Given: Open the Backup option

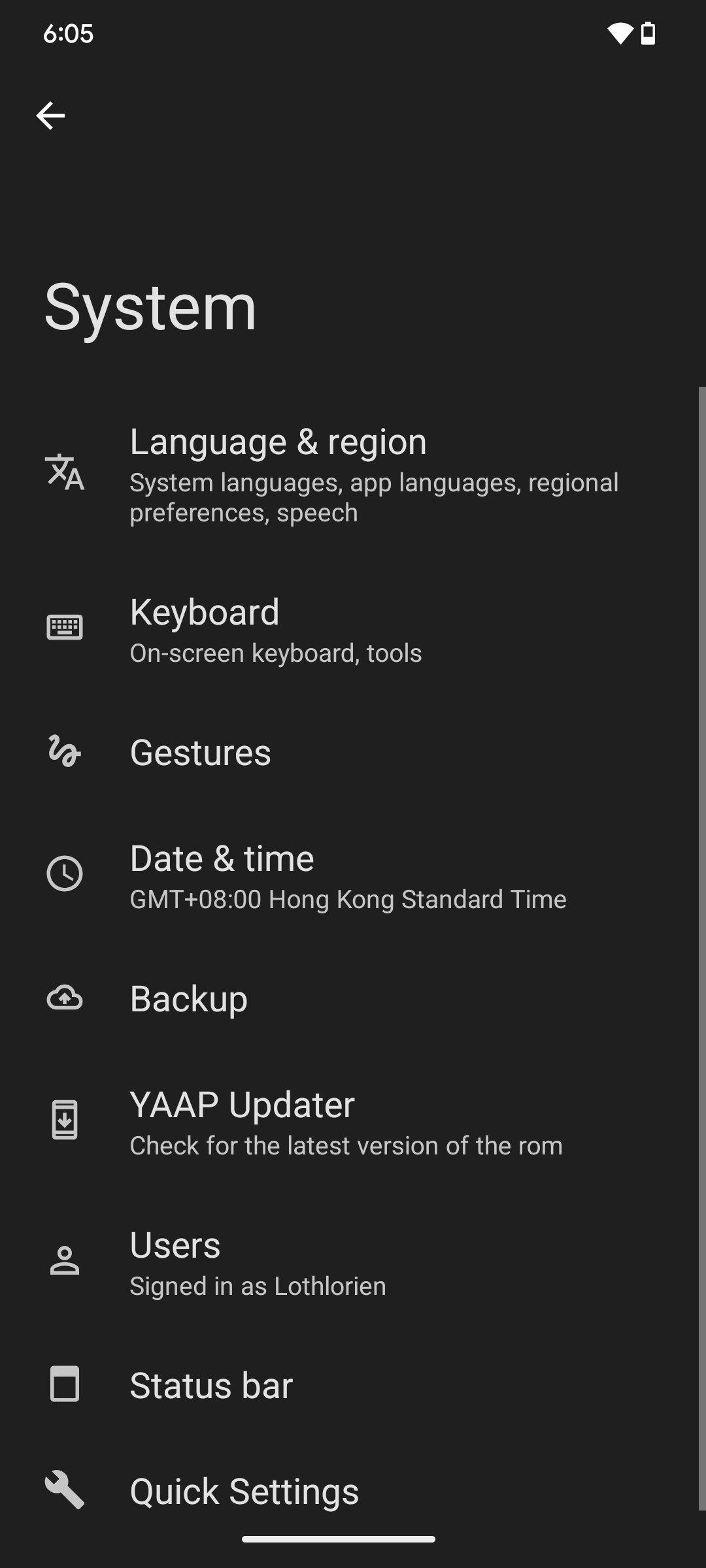Looking at the screenshot, I should pyautogui.click(x=353, y=998).
